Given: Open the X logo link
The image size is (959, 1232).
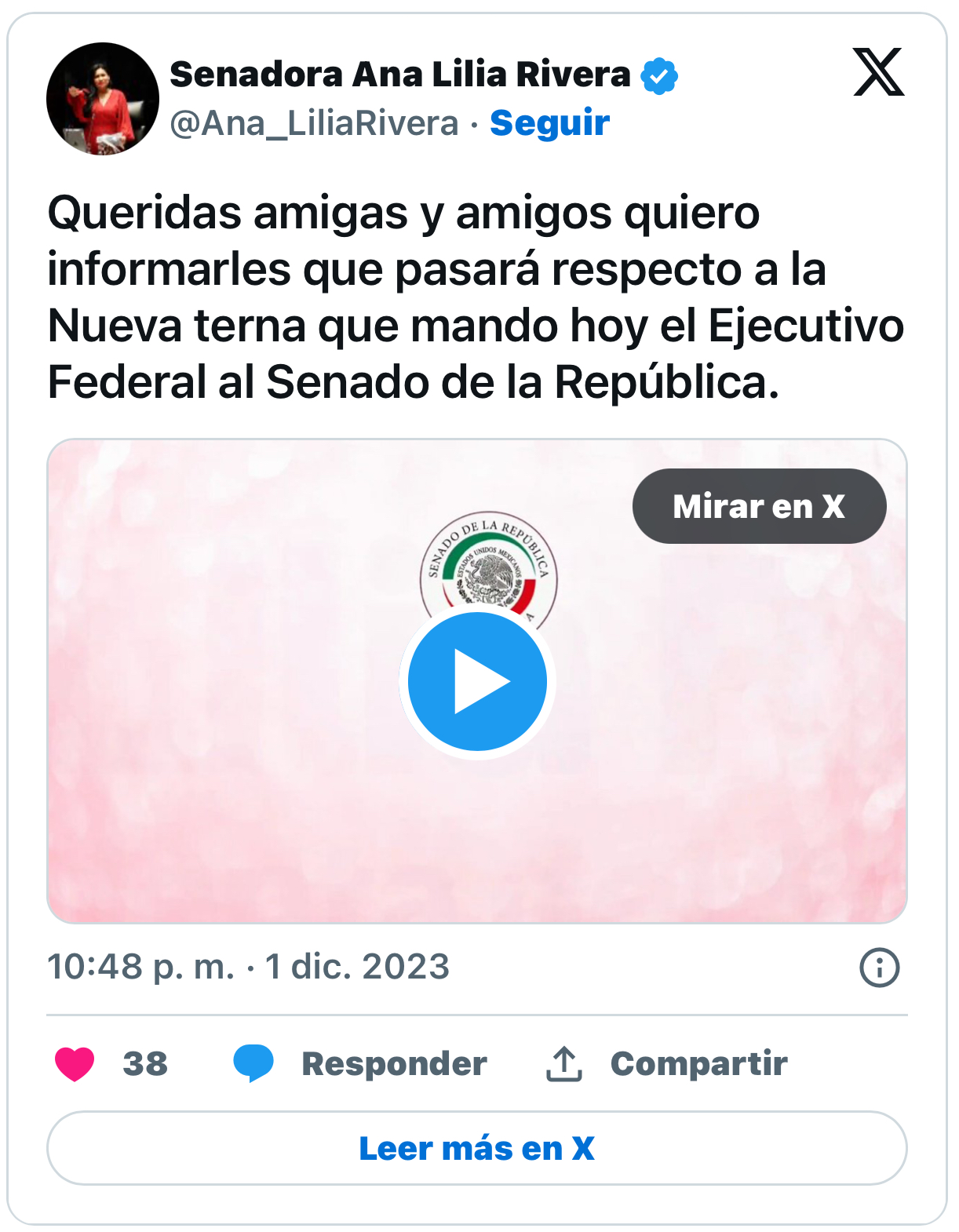Looking at the screenshot, I should click(878, 72).
